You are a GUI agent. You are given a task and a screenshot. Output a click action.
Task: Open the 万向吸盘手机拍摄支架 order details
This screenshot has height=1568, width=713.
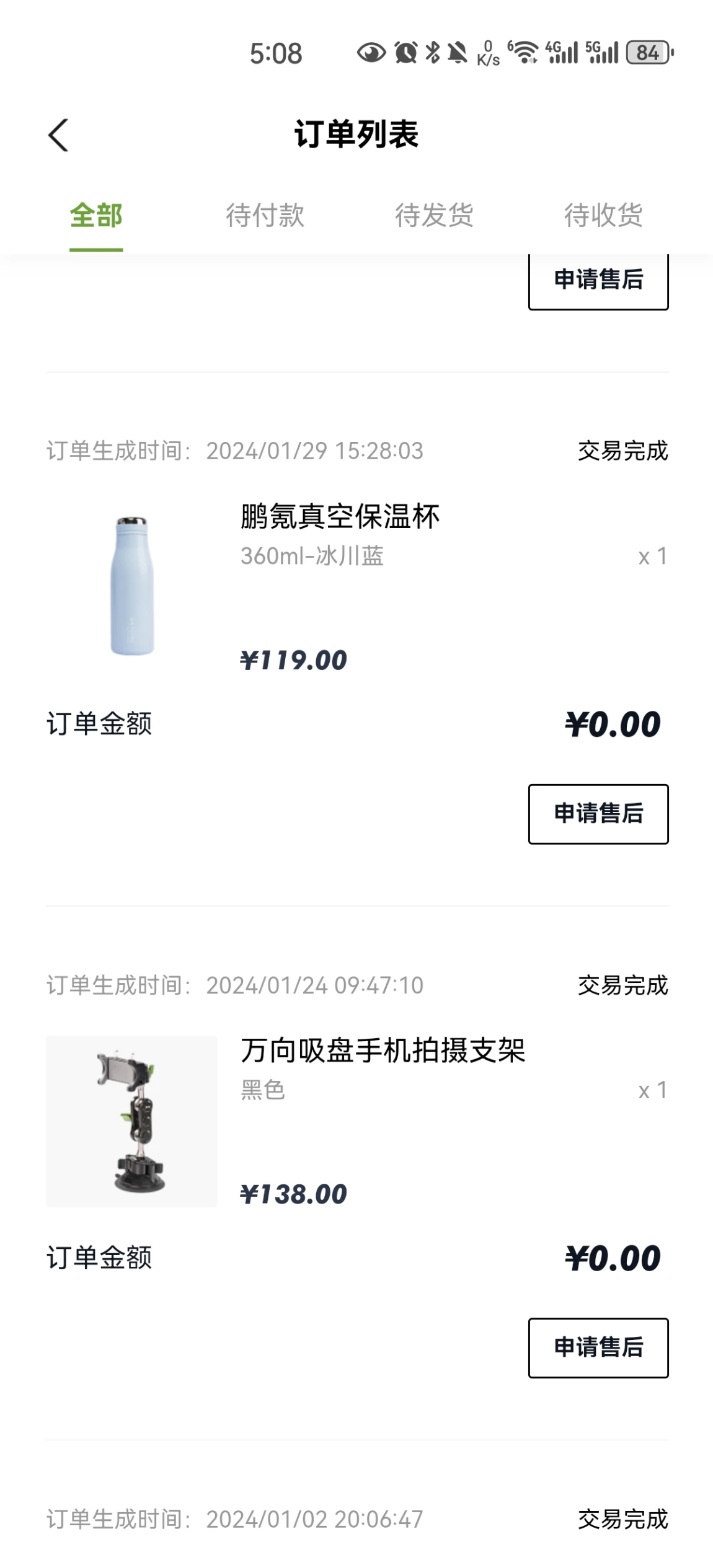coord(382,1051)
